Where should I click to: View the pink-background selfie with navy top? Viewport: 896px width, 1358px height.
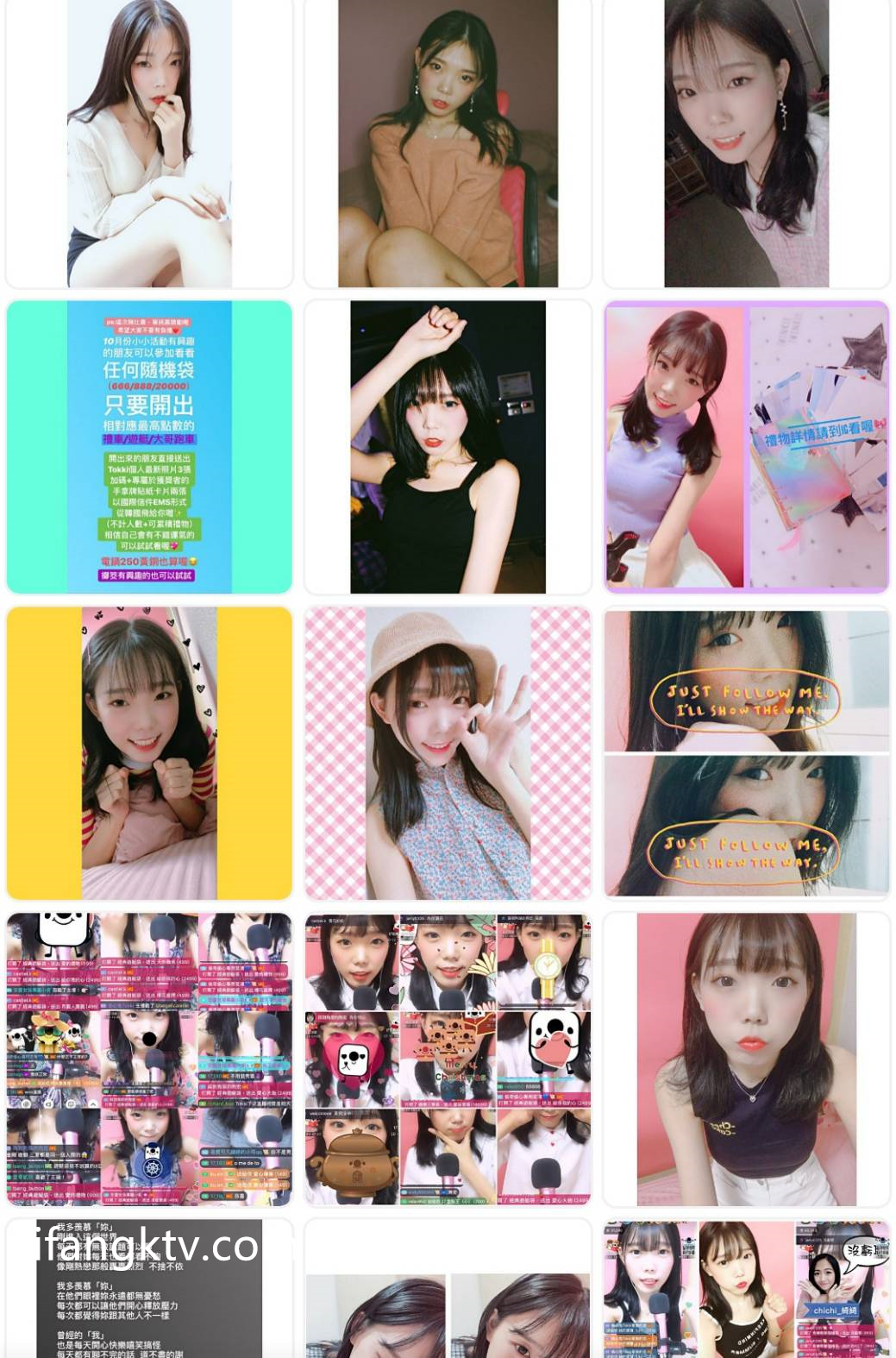[746, 1059]
